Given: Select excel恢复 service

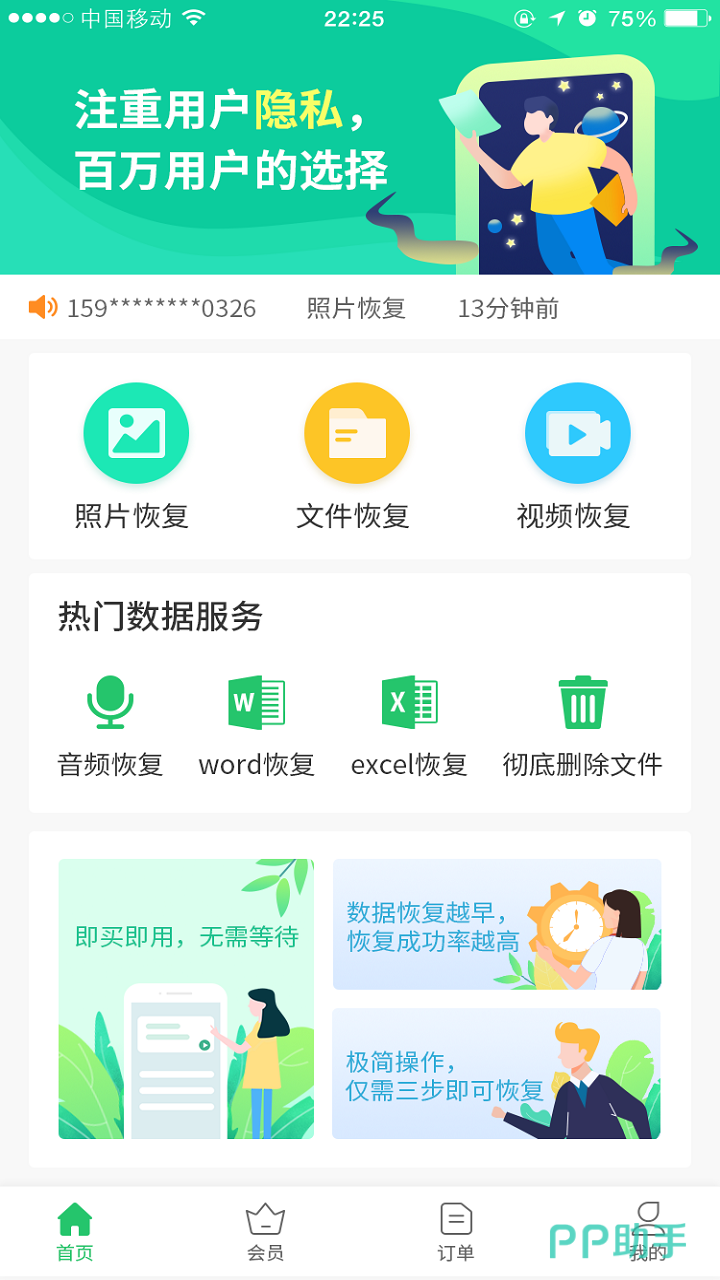Looking at the screenshot, I should (x=409, y=725).
